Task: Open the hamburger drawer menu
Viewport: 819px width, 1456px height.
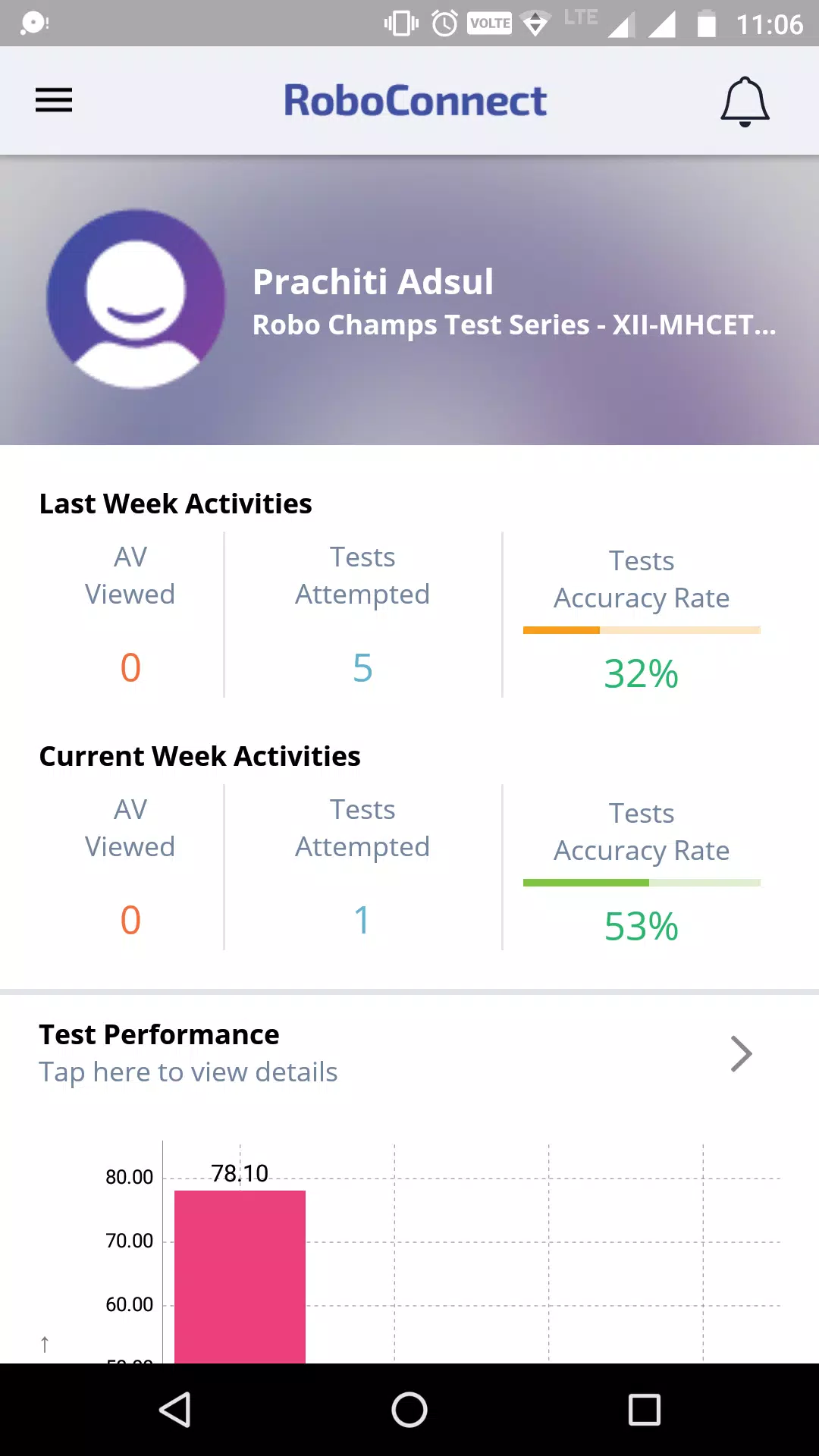Action: [x=54, y=100]
